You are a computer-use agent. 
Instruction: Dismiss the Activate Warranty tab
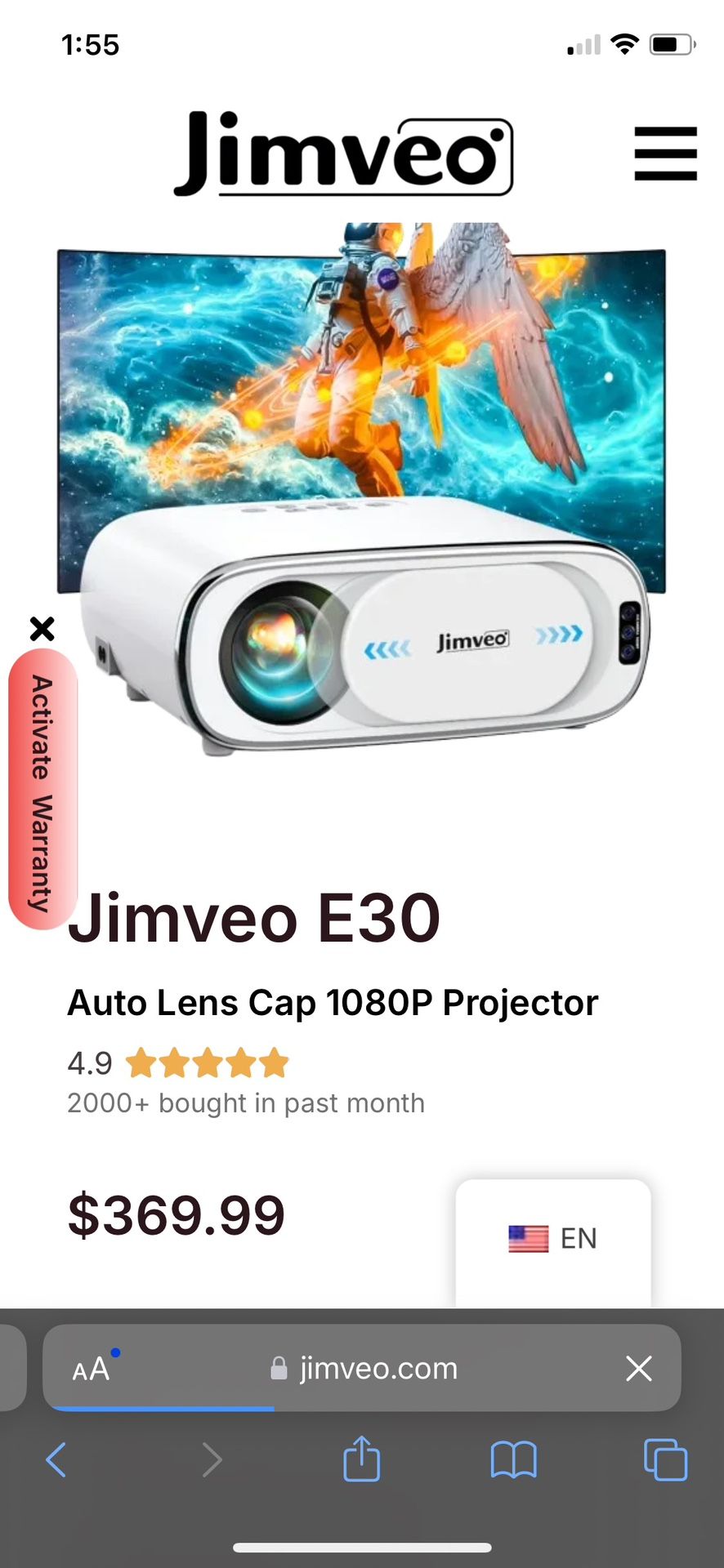point(42,629)
